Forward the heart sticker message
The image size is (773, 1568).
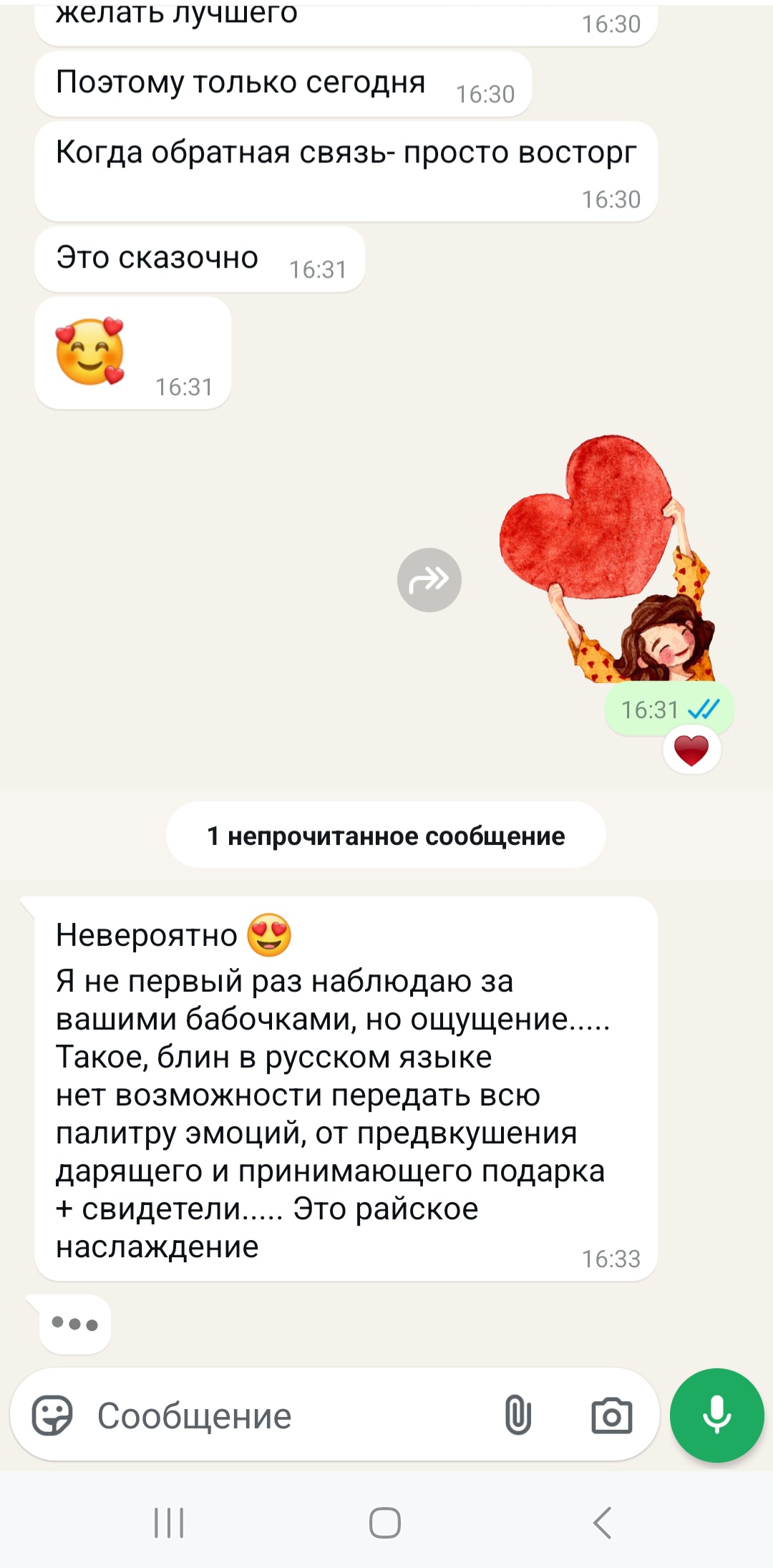(x=429, y=580)
